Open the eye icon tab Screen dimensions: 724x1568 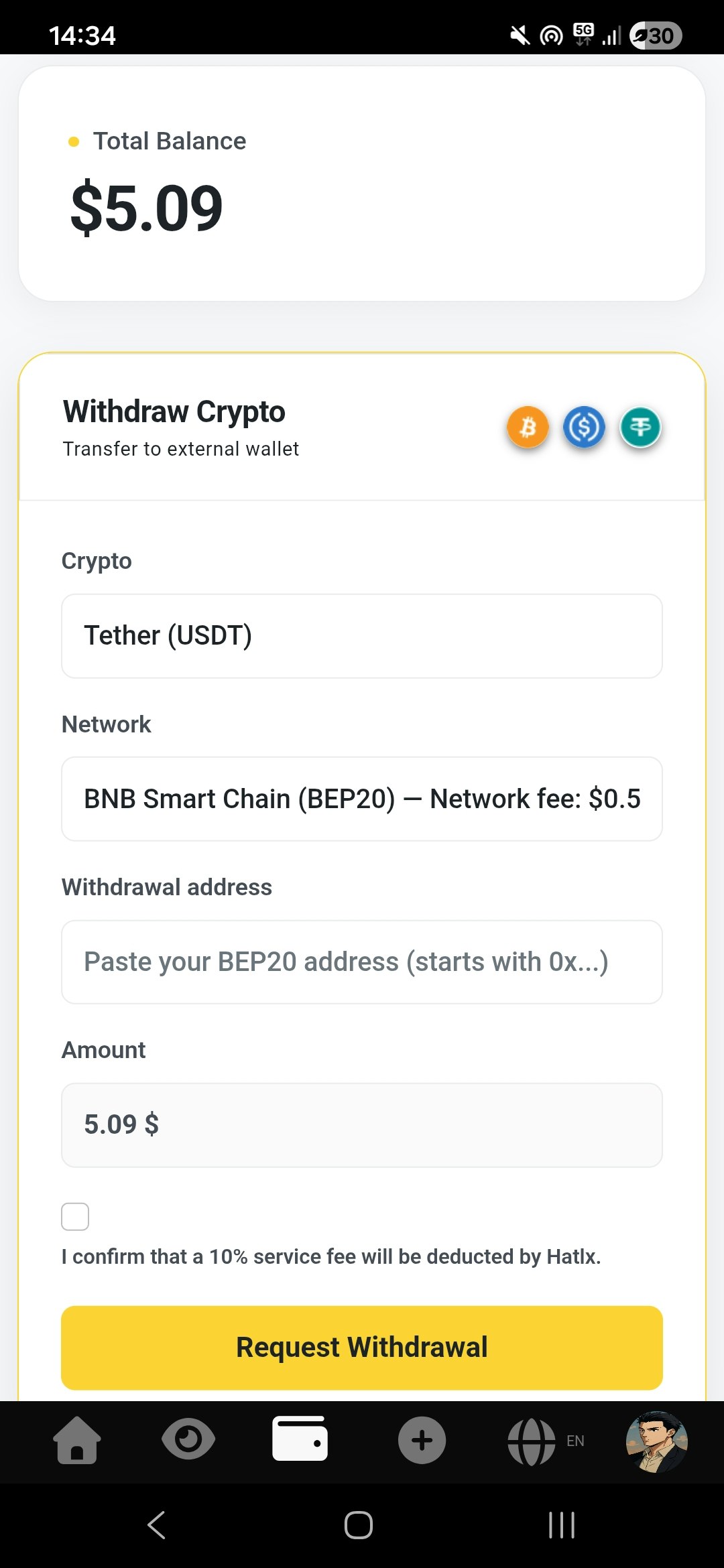[x=188, y=1439]
